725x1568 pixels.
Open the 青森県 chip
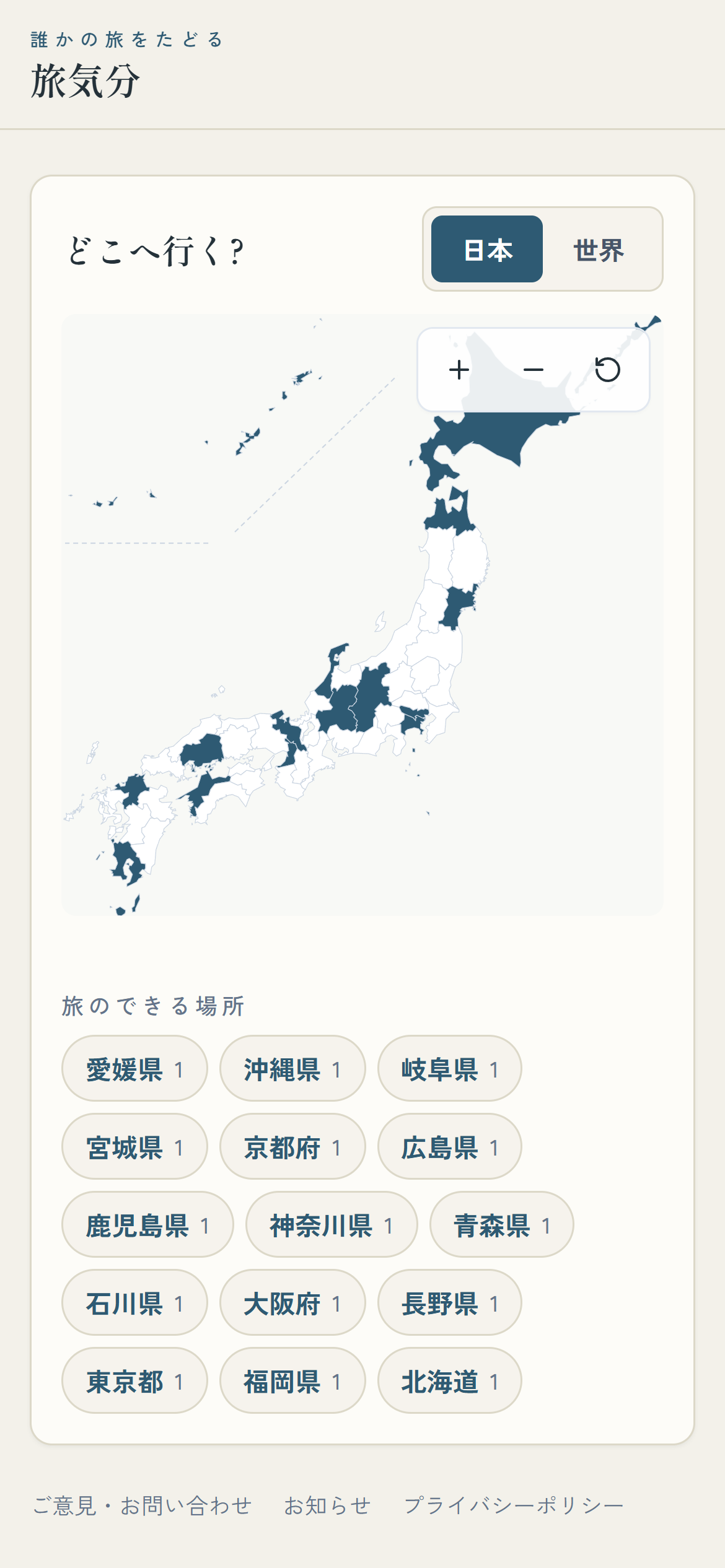point(502,1224)
